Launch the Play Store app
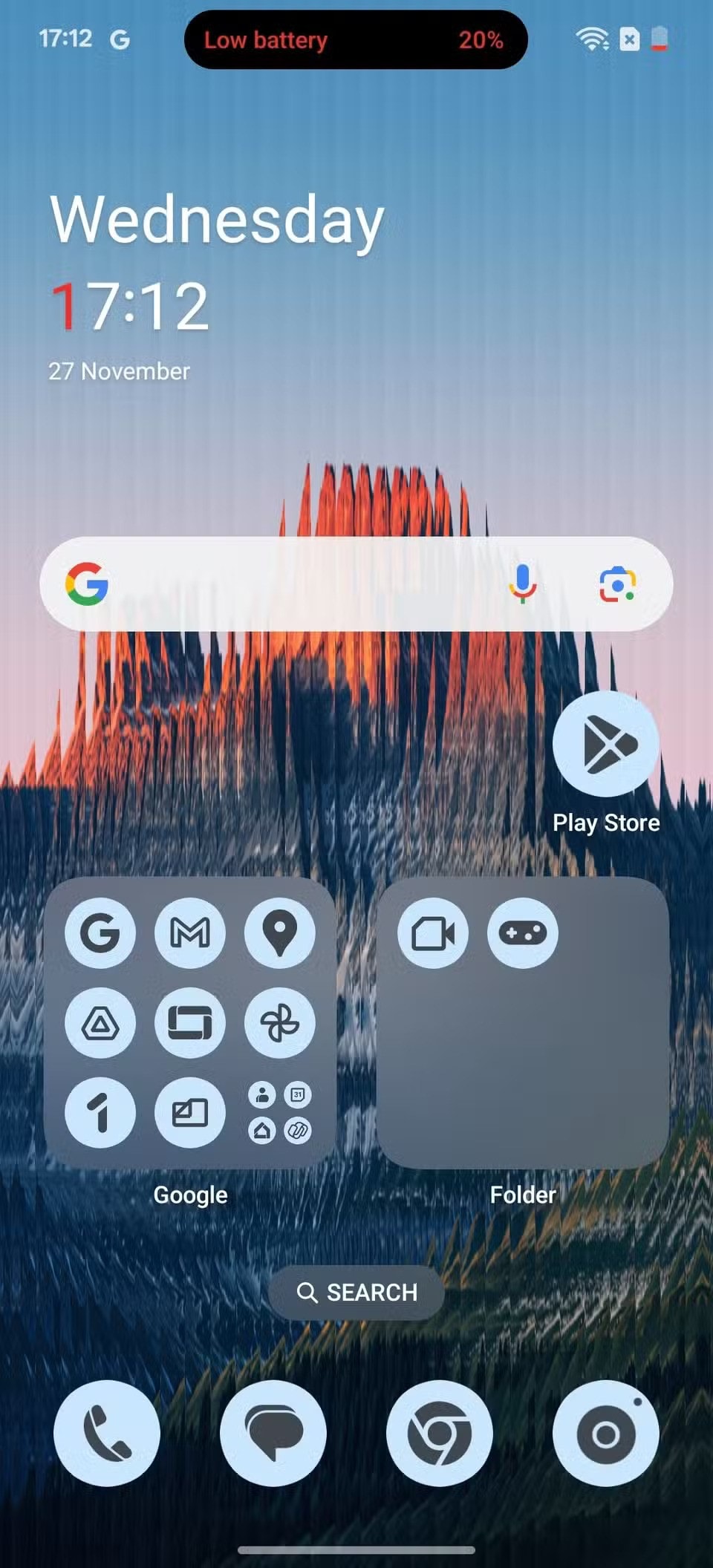This screenshot has height=1568, width=713. click(605, 744)
